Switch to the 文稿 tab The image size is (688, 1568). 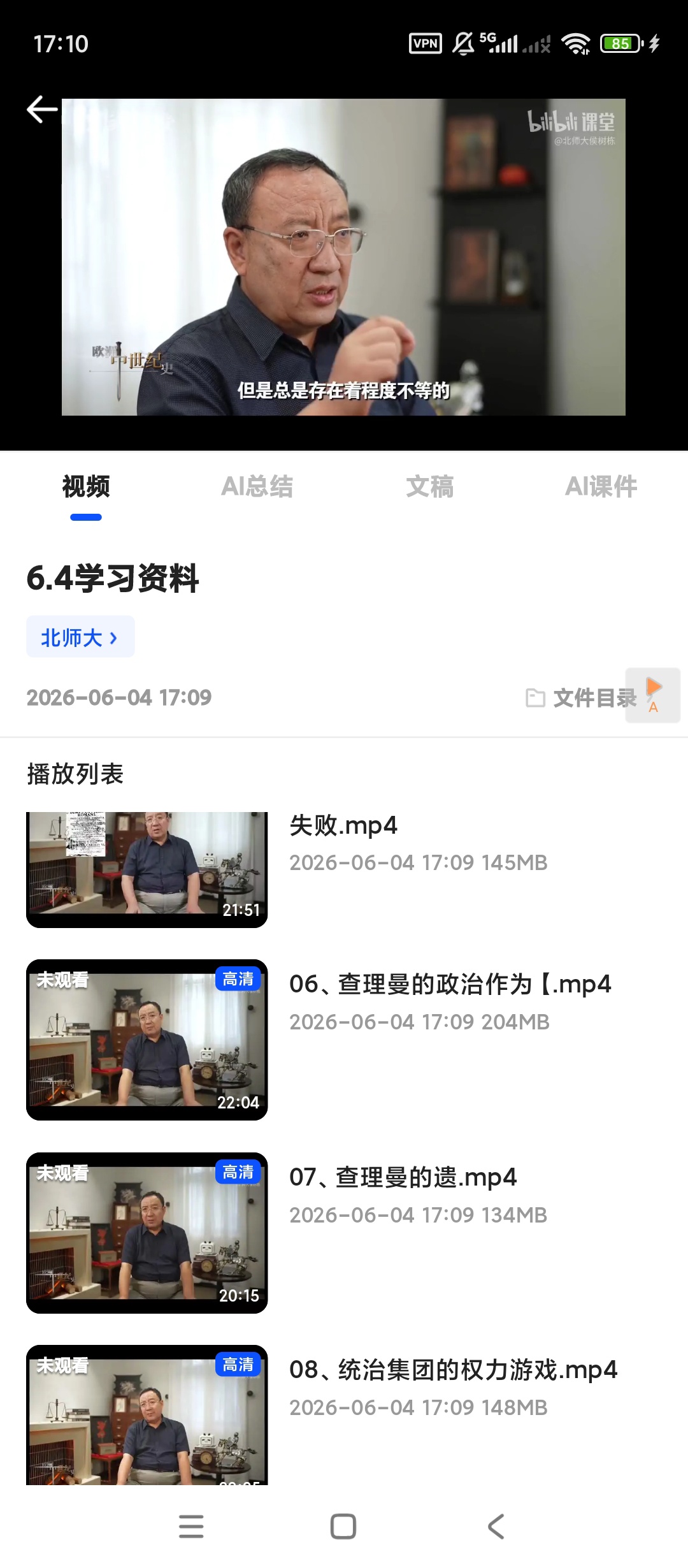tap(430, 486)
